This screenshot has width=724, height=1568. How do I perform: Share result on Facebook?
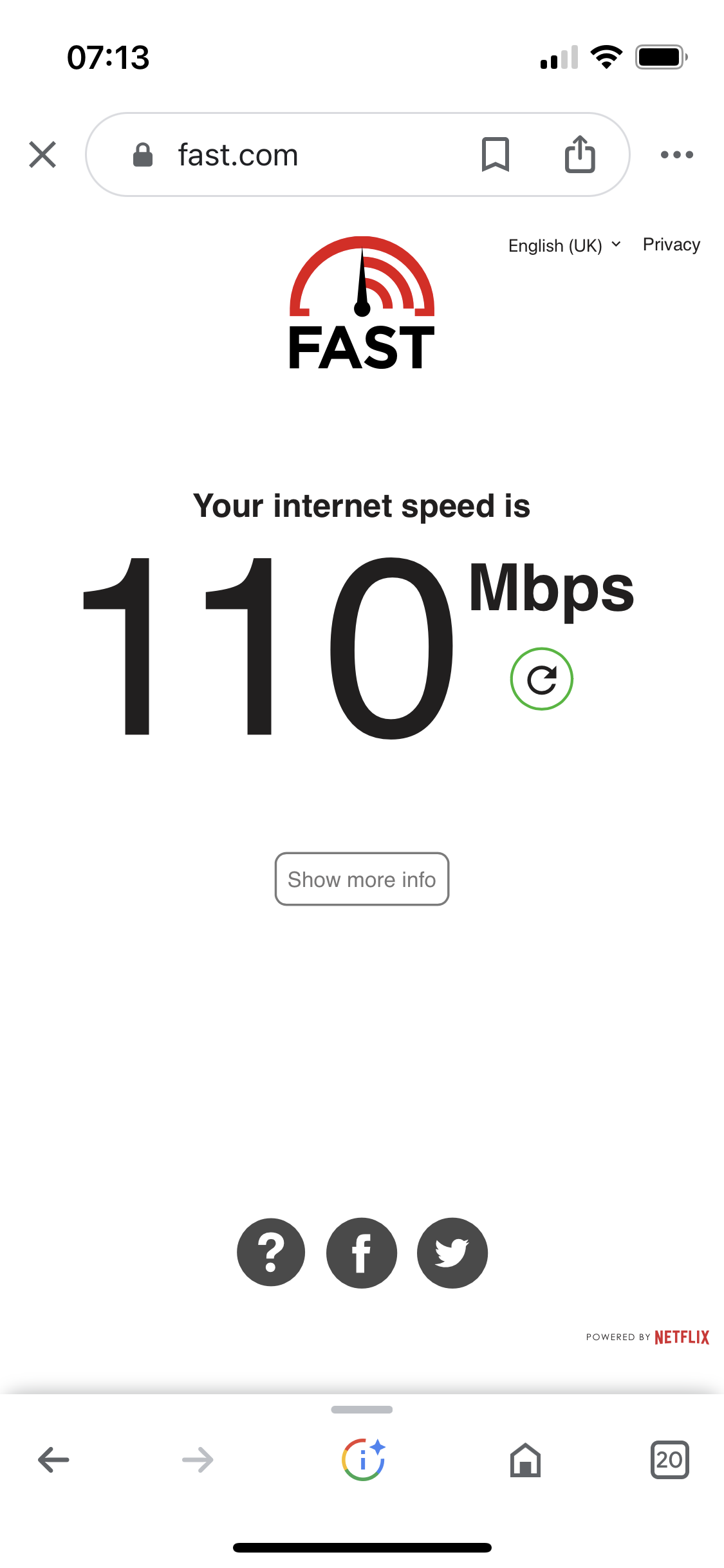click(x=362, y=1253)
